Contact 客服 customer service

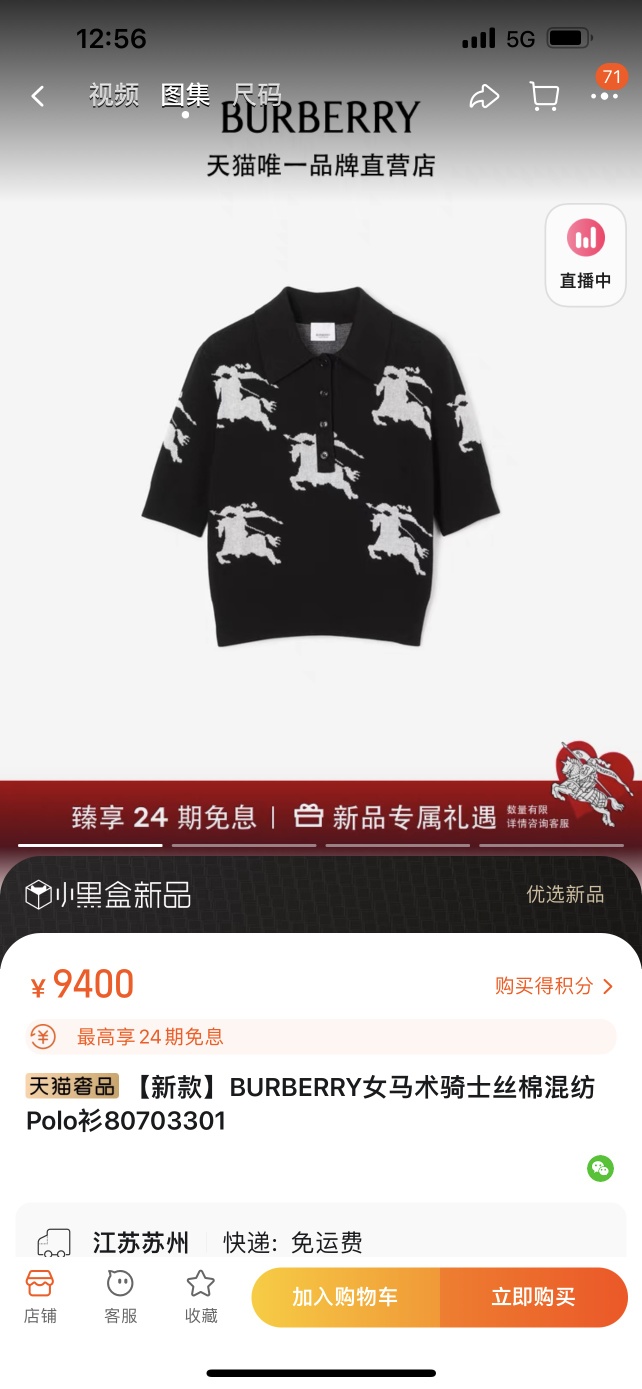120,1297
